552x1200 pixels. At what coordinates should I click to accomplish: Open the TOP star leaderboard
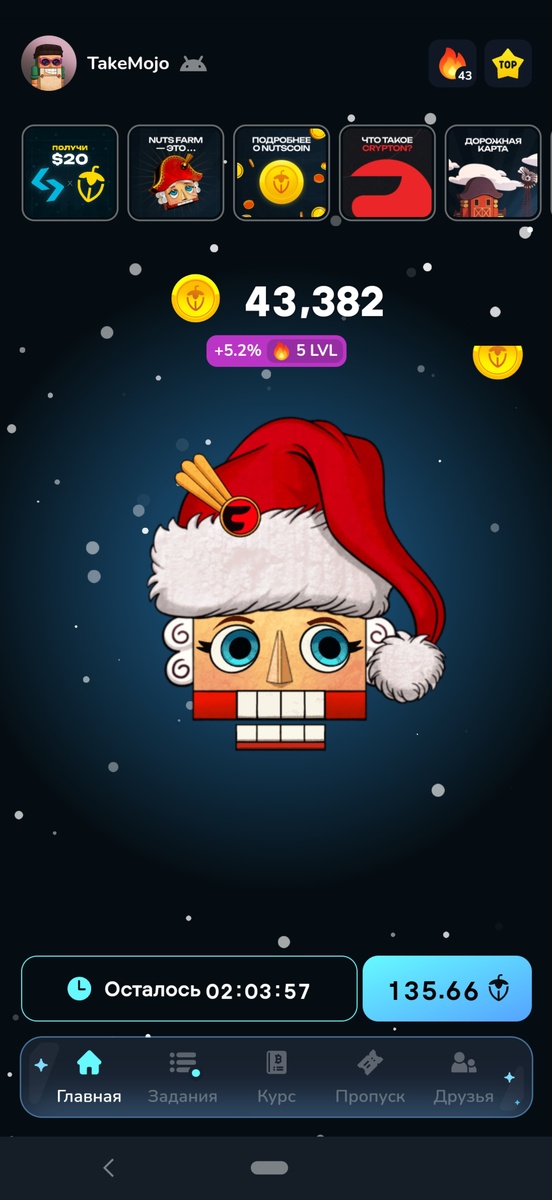pyautogui.click(x=508, y=64)
